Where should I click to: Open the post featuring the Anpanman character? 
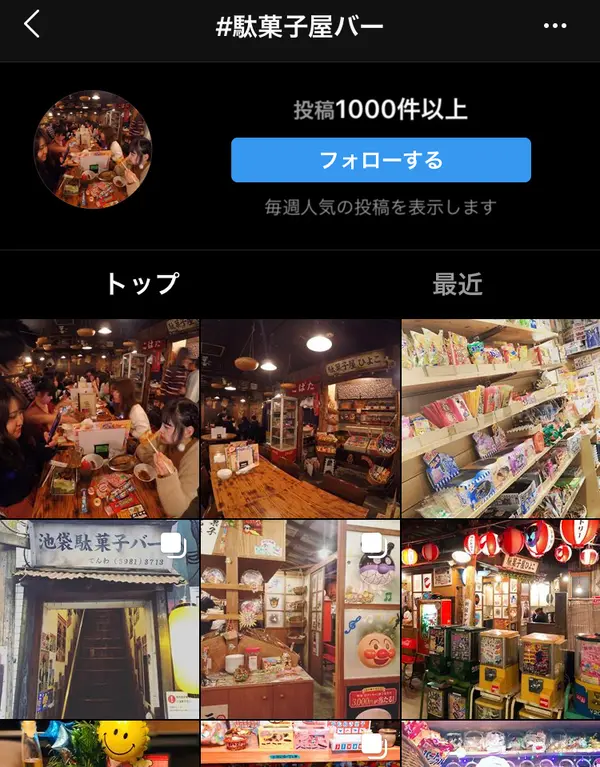tap(300, 619)
